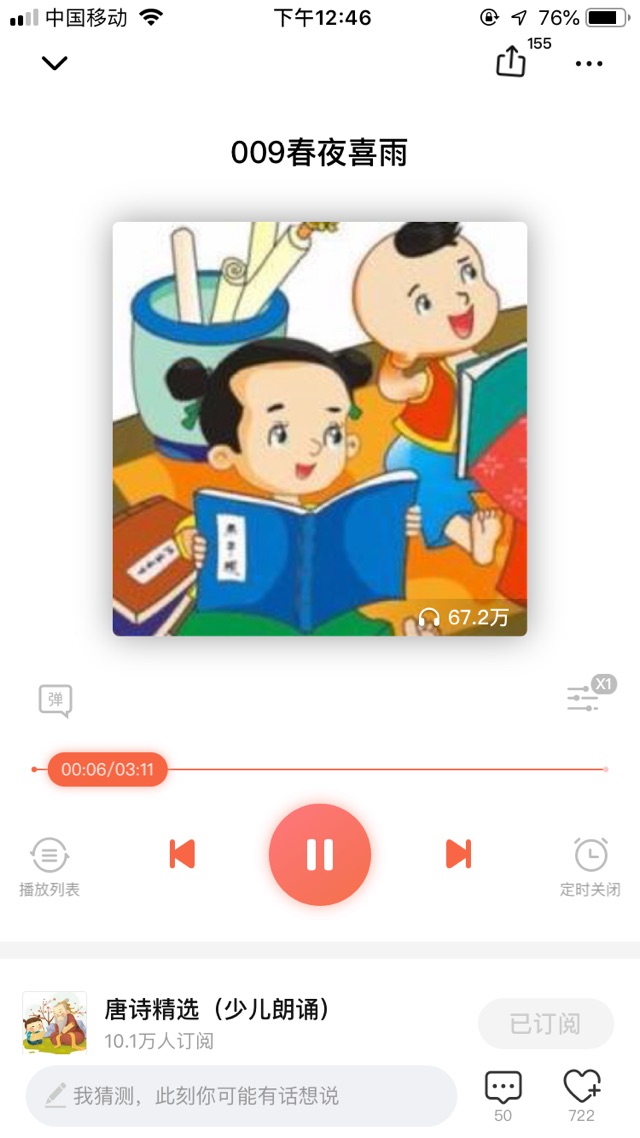
Task: Share this audio track
Action: coord(511,62)
